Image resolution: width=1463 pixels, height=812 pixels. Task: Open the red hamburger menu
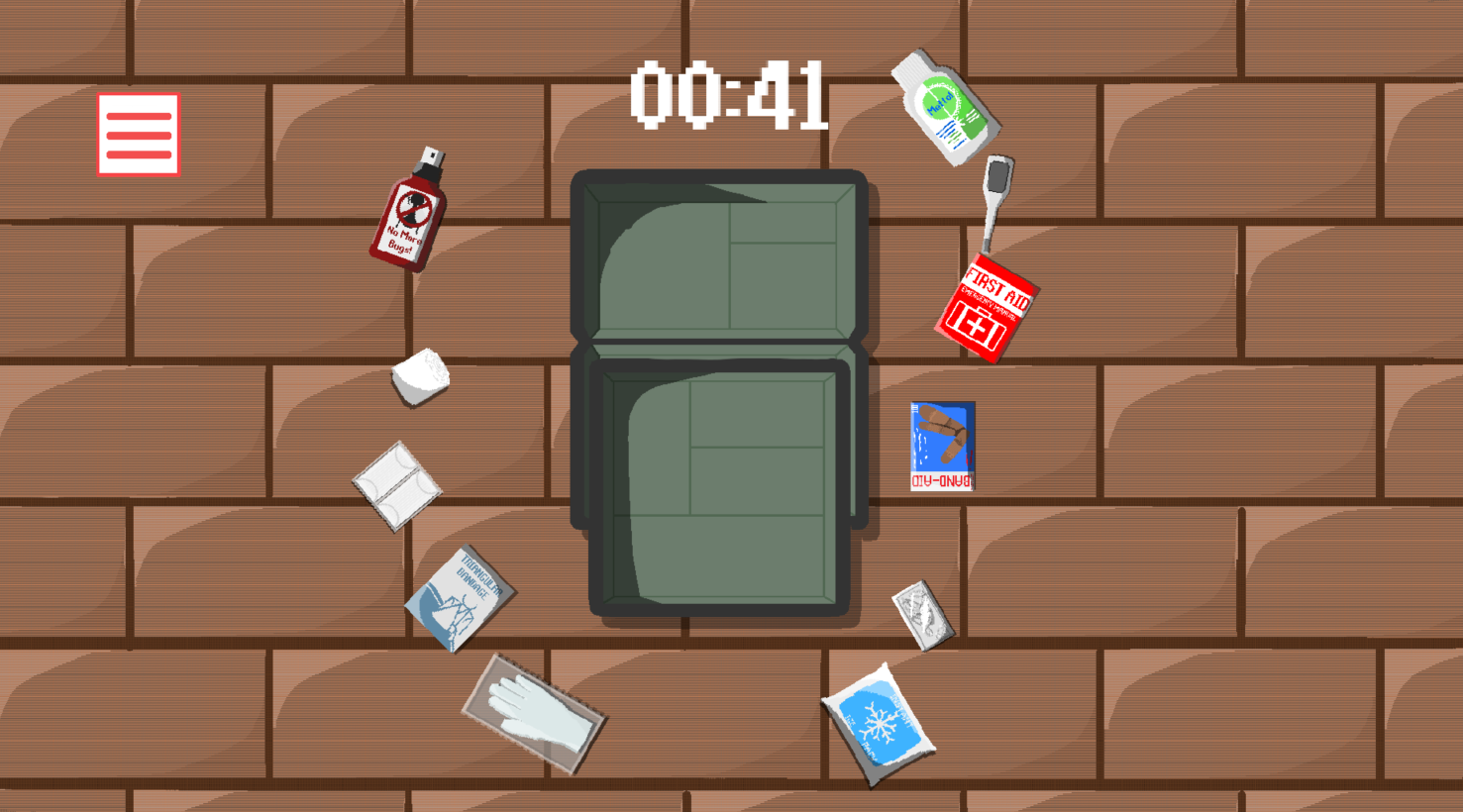[139, 135]
